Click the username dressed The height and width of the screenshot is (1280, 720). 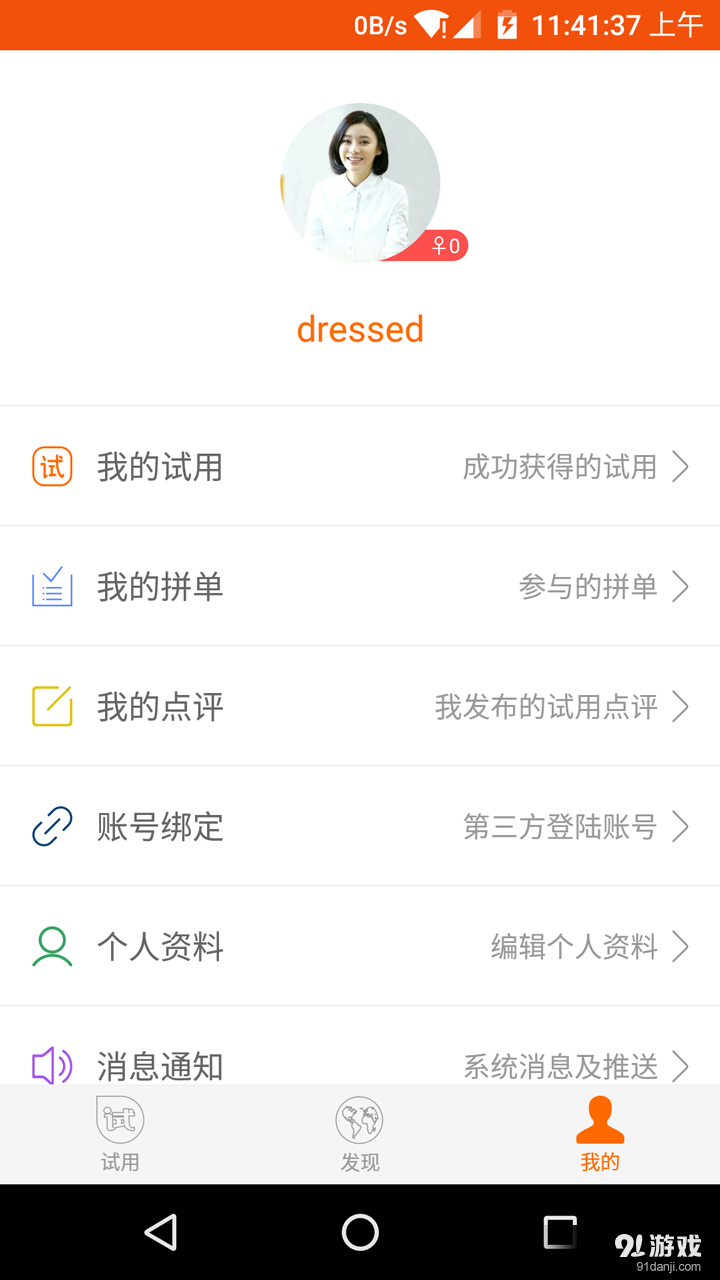360,329
